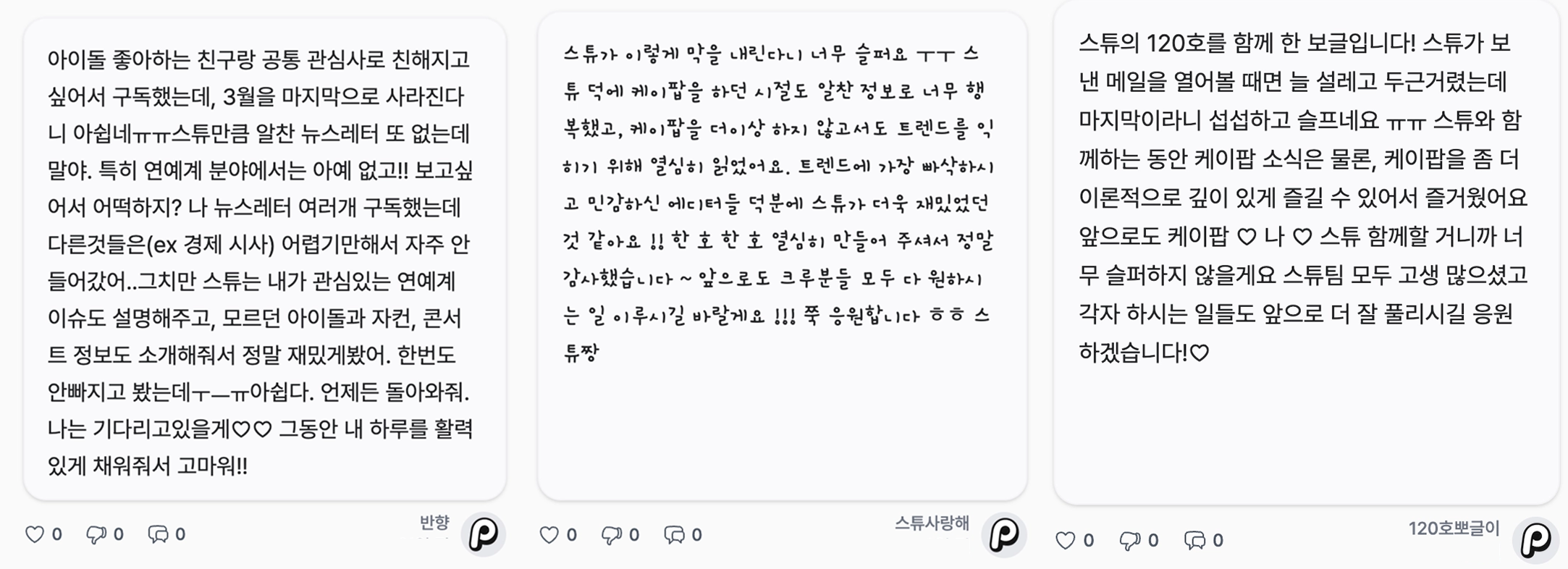Open 반향's profile avatar
This screenshot has width=1568, height=569.
(484, 535)
